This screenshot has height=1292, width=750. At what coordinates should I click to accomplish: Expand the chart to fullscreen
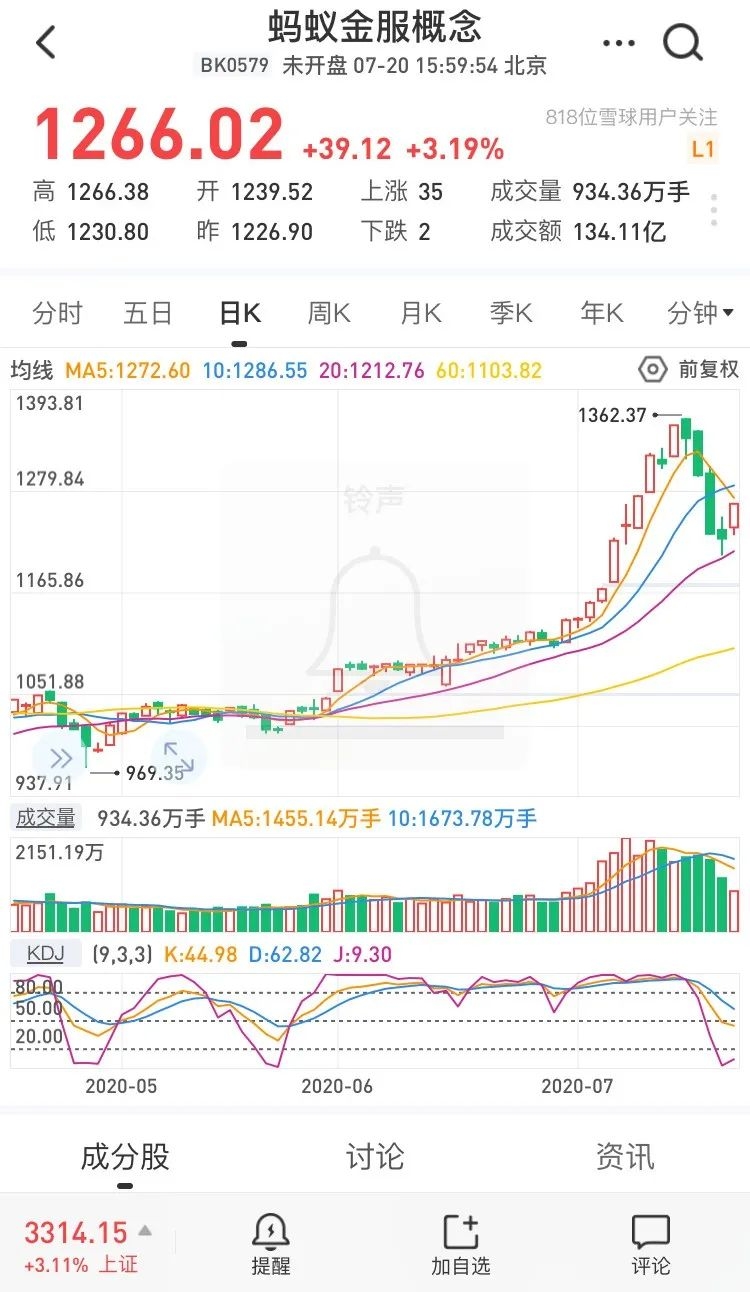point(179,758)
